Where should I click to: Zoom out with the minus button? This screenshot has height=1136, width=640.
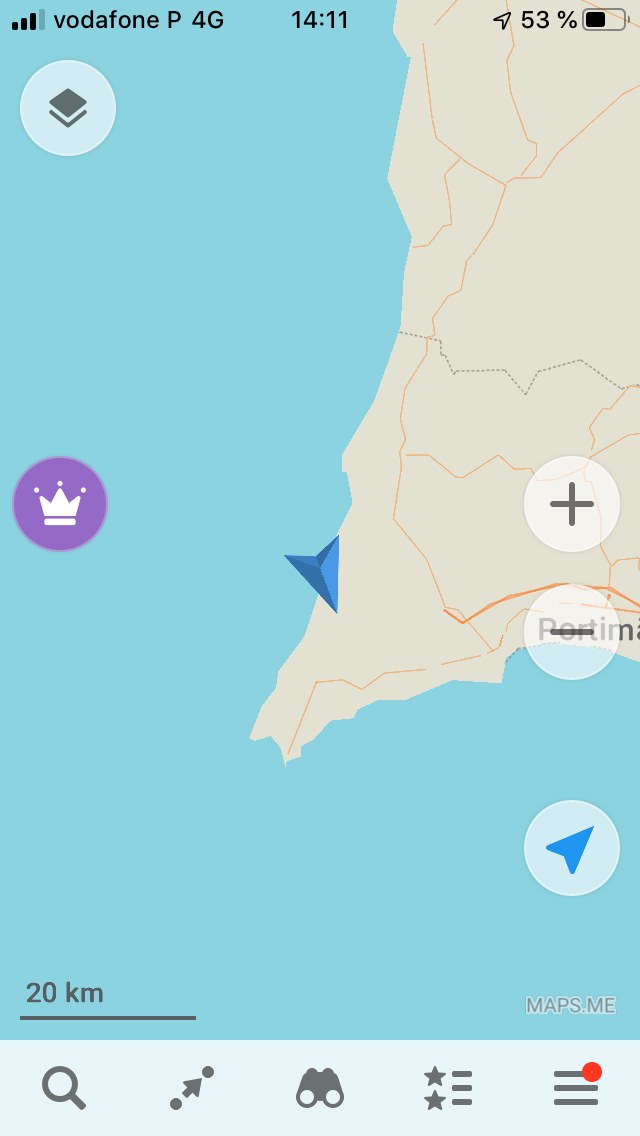coord(572,632)
